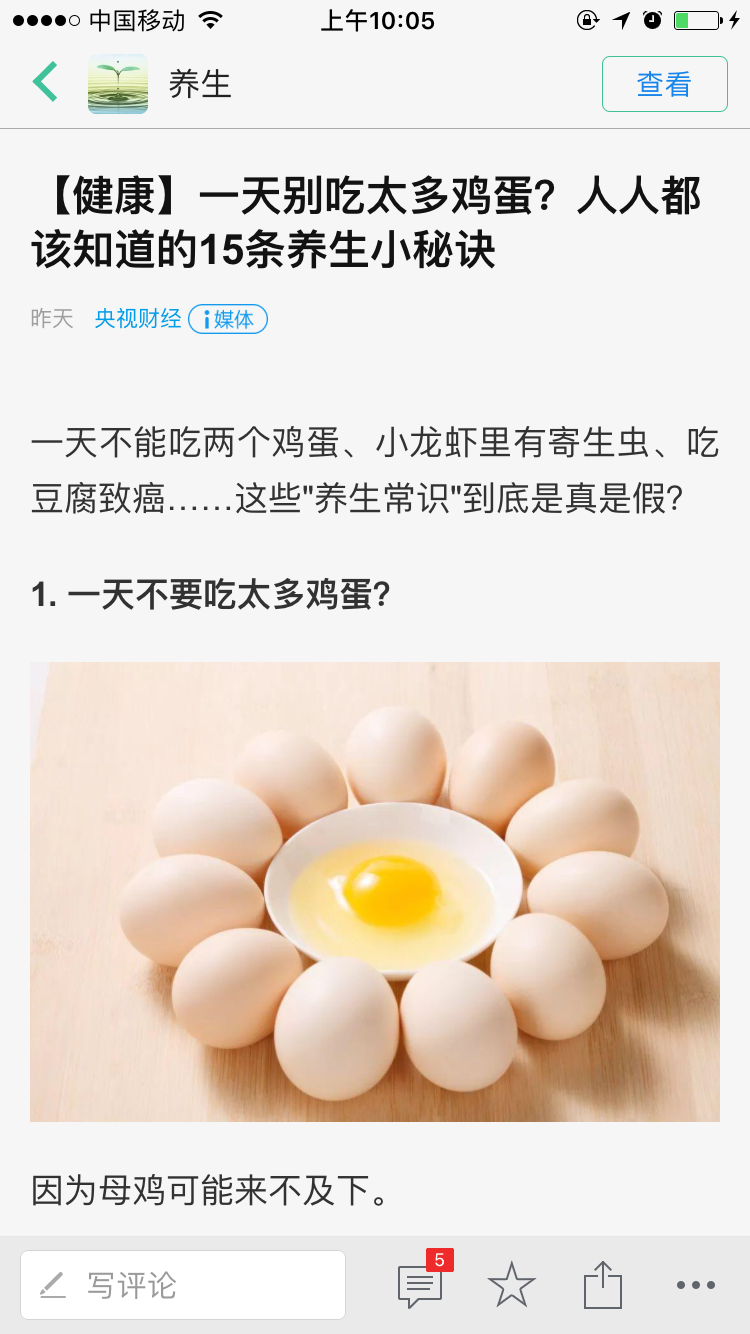Screen dimensions: 750x1334
Task: Open the 养生 channel icon
Action: coord(118,84)
